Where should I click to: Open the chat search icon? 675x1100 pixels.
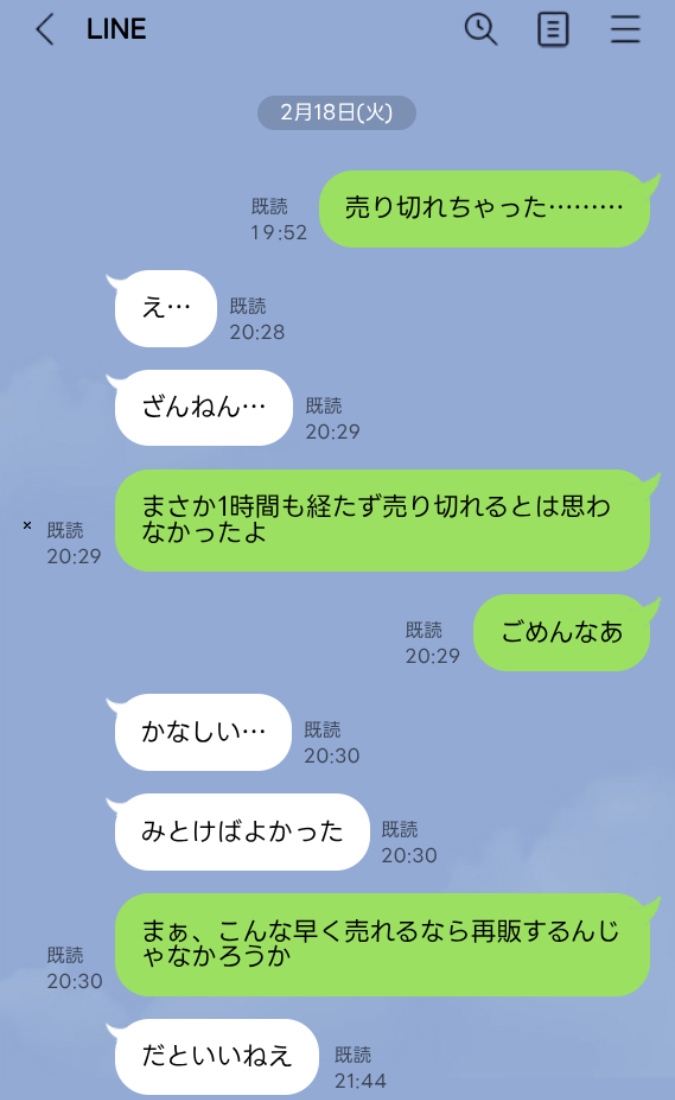click(x=481, y=29)
